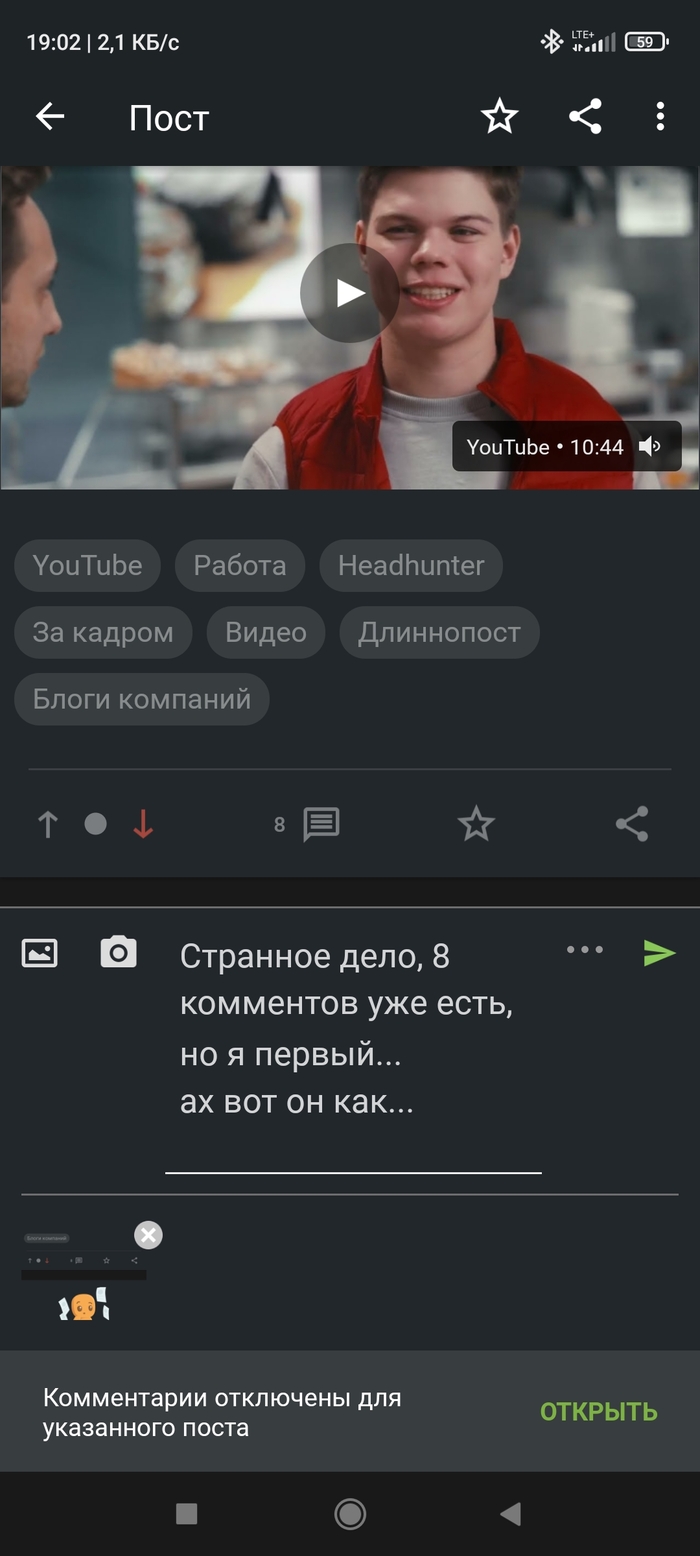
Task: Unmute the video sound
Action: tap(650, 447)
